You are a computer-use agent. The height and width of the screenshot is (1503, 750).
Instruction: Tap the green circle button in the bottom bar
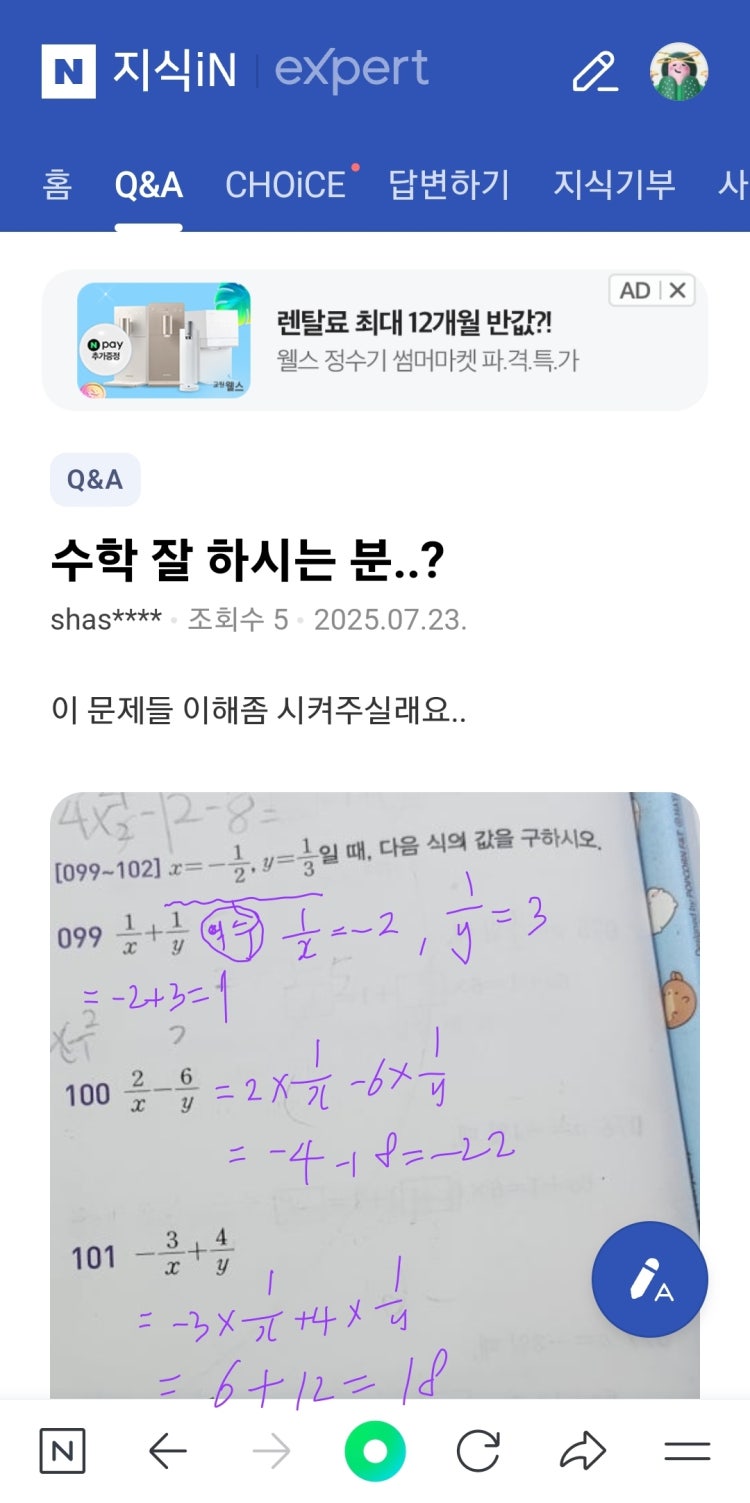(x=375, y=1451)
